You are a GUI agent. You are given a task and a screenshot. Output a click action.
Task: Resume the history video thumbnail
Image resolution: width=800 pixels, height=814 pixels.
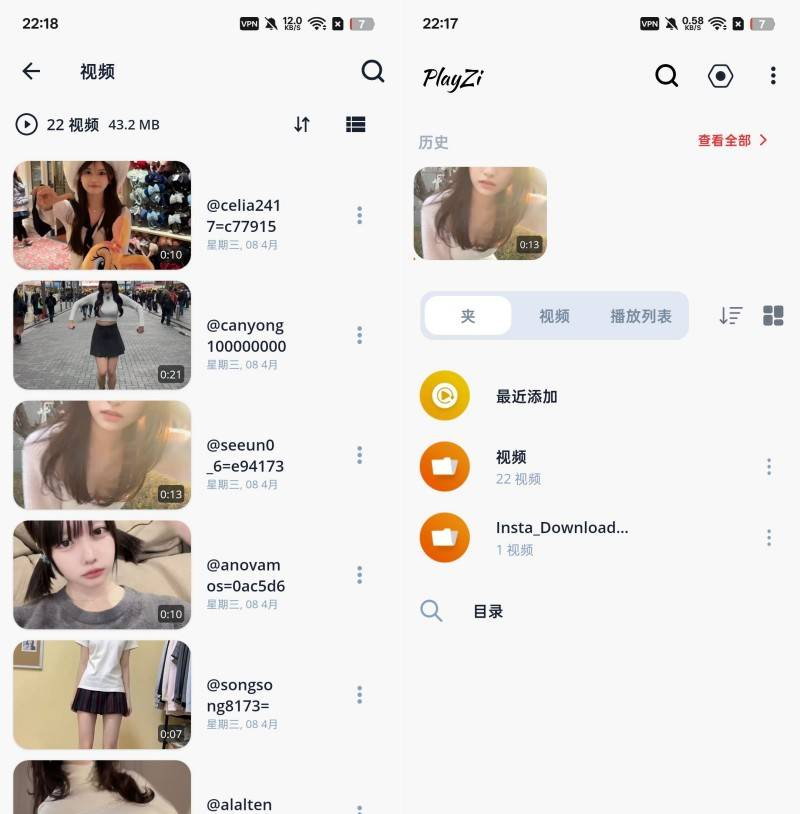(x=480, y=213)
